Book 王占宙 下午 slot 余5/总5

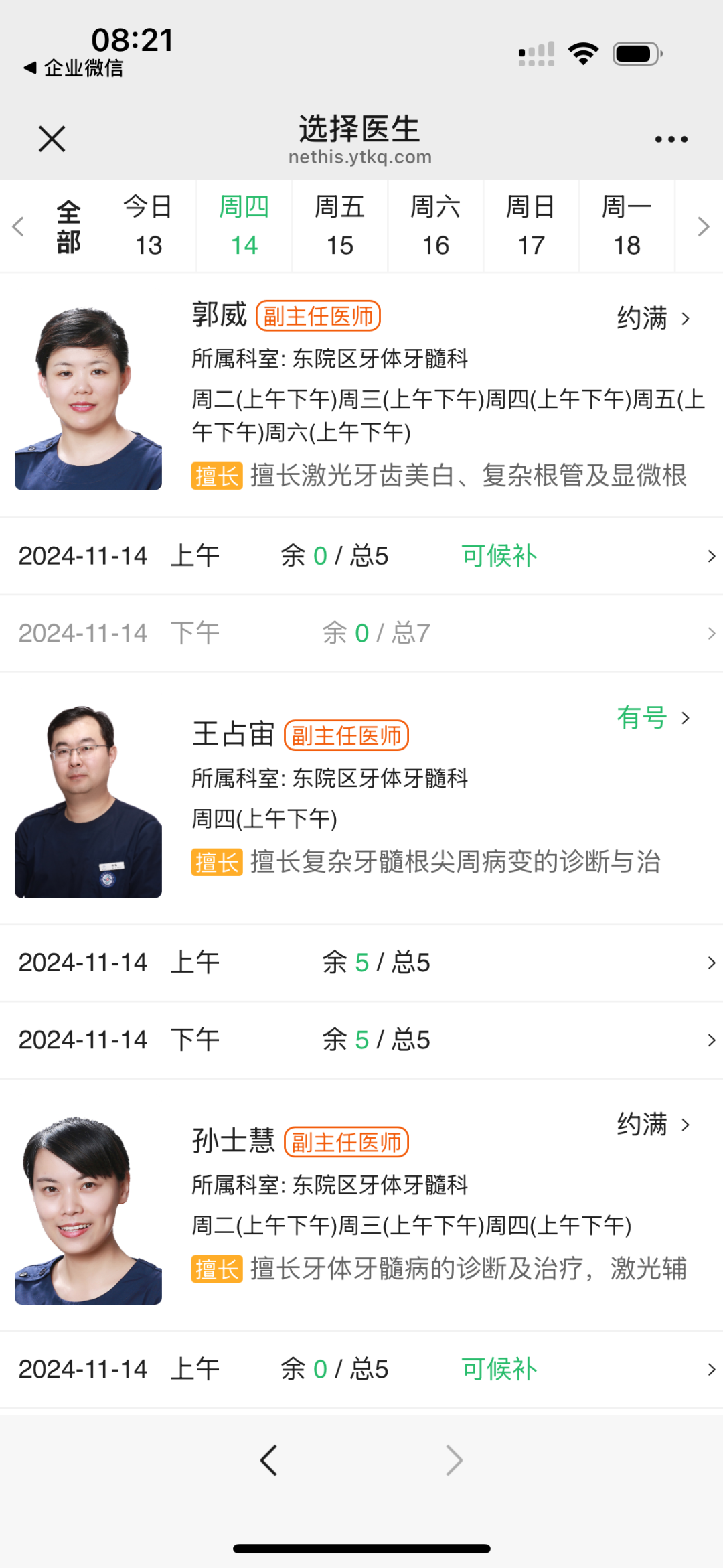coord(361,1040)
